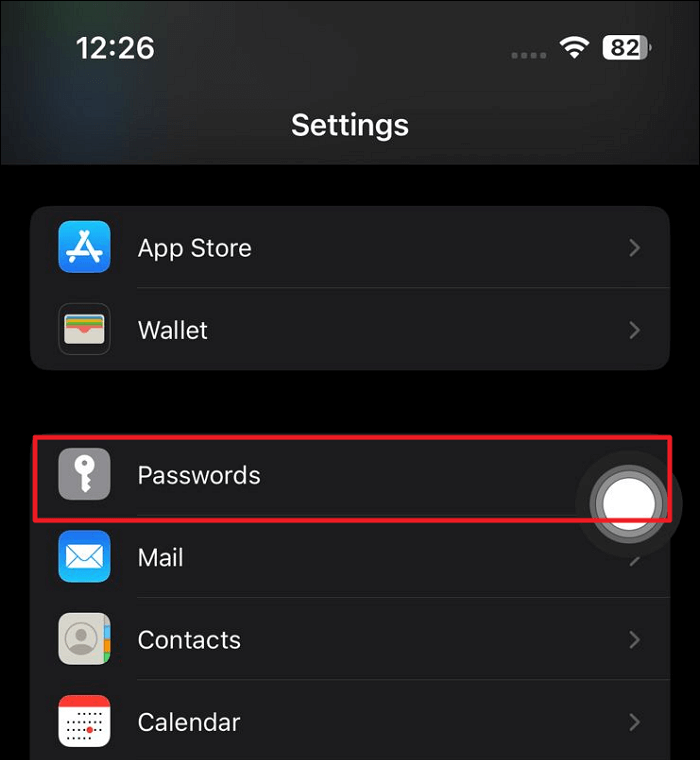The width and height of the screenshot is (700, 760).
Task: Select the Calendar settings row
Action: pos(348,721)
